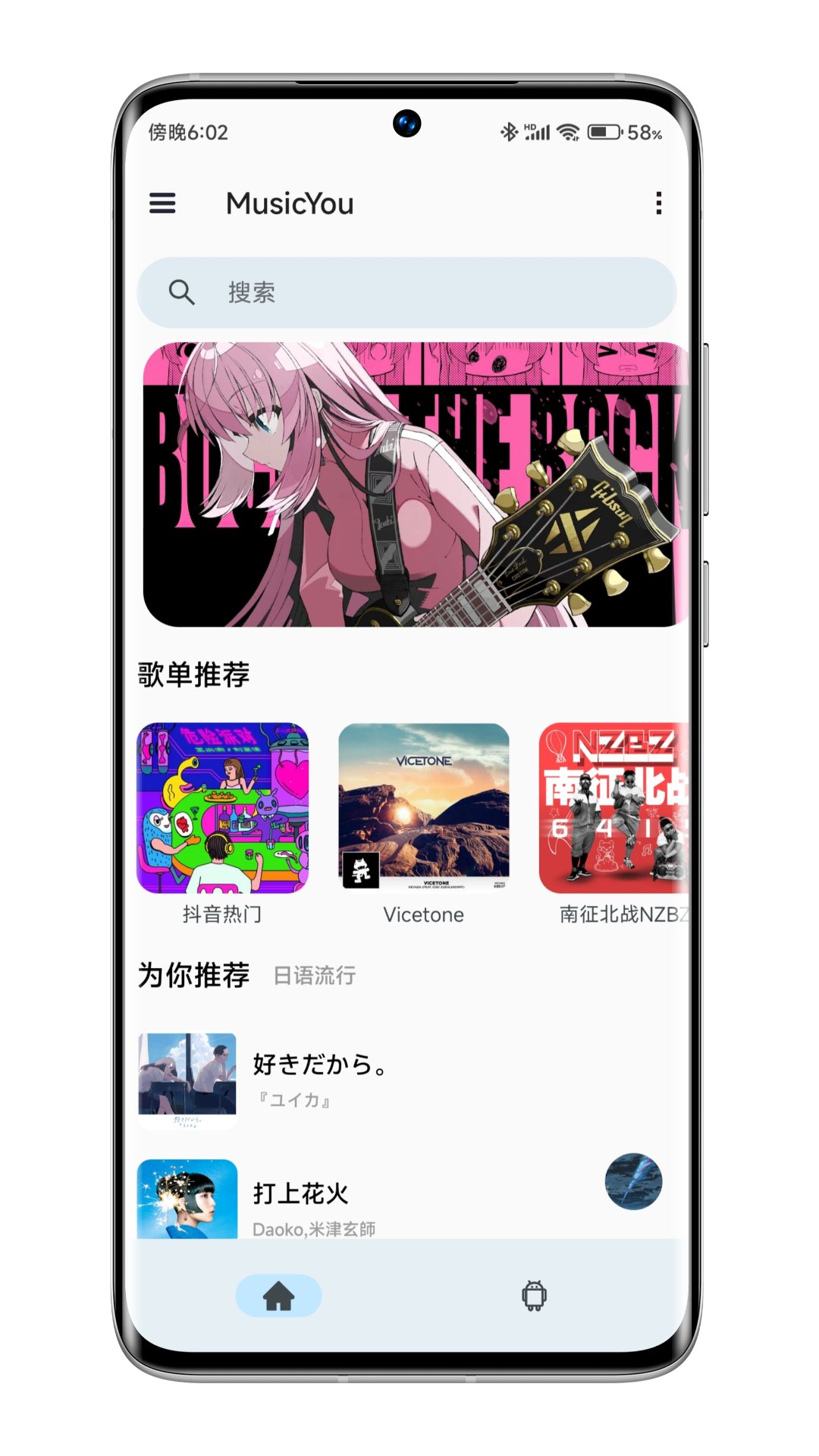Open the overflow menu

pos(658,203)
